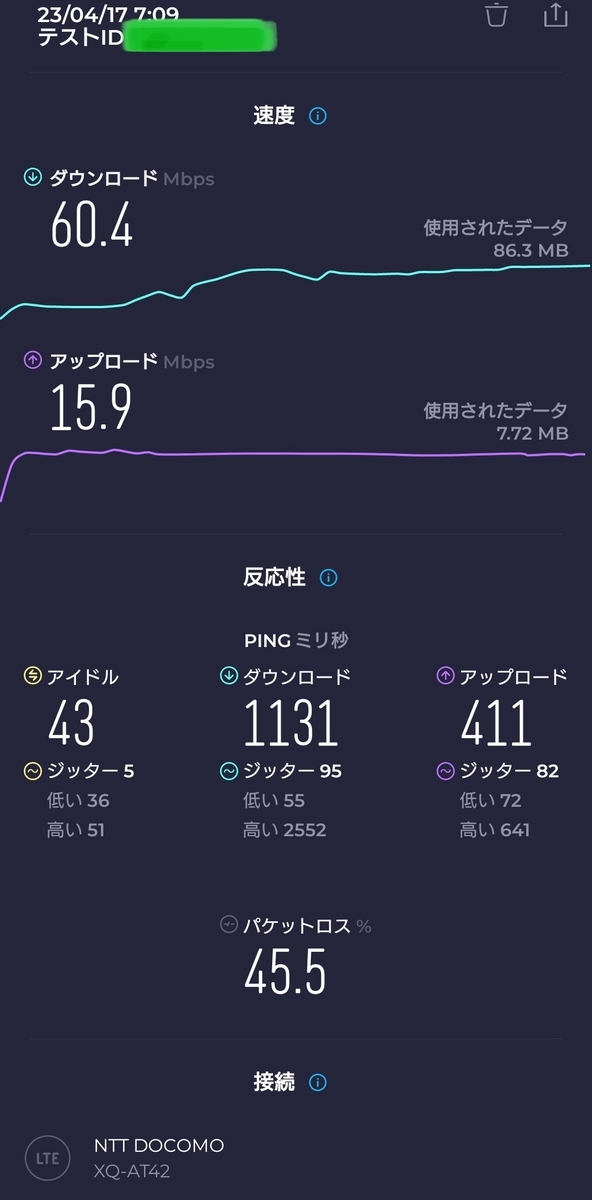Delete this speed test result

click(497, 14)
